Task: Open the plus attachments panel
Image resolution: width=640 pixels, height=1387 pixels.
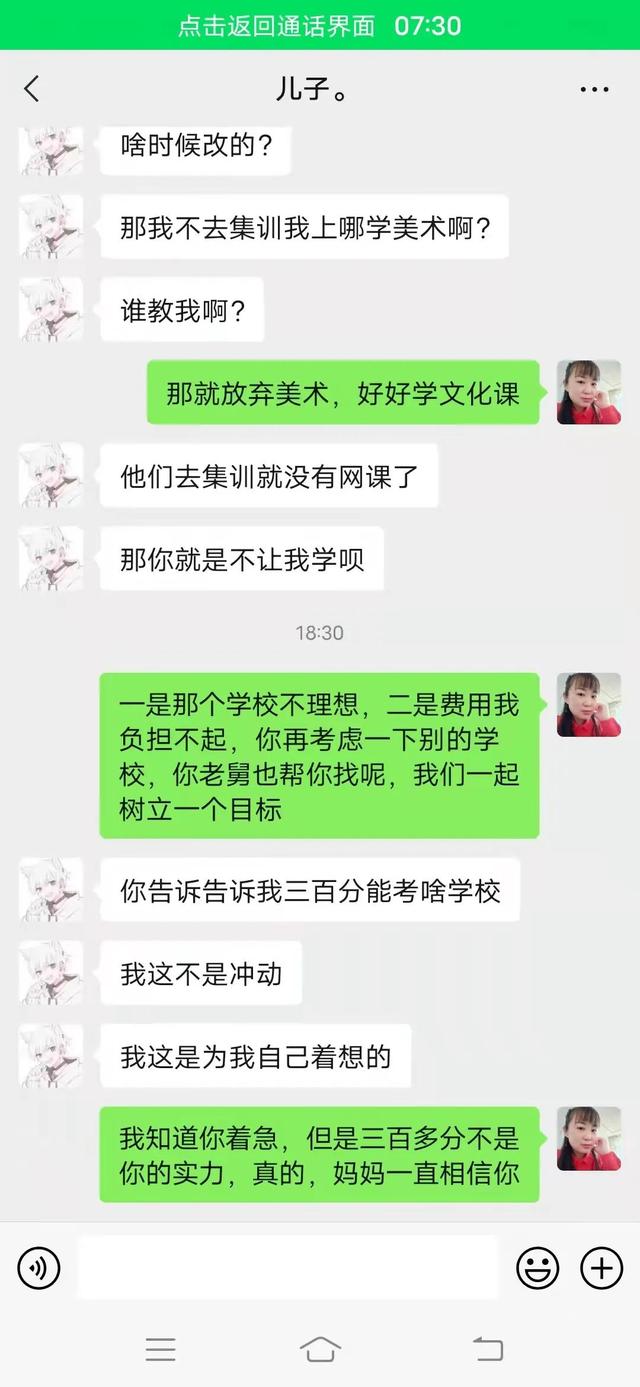Action: point(601,1268)
